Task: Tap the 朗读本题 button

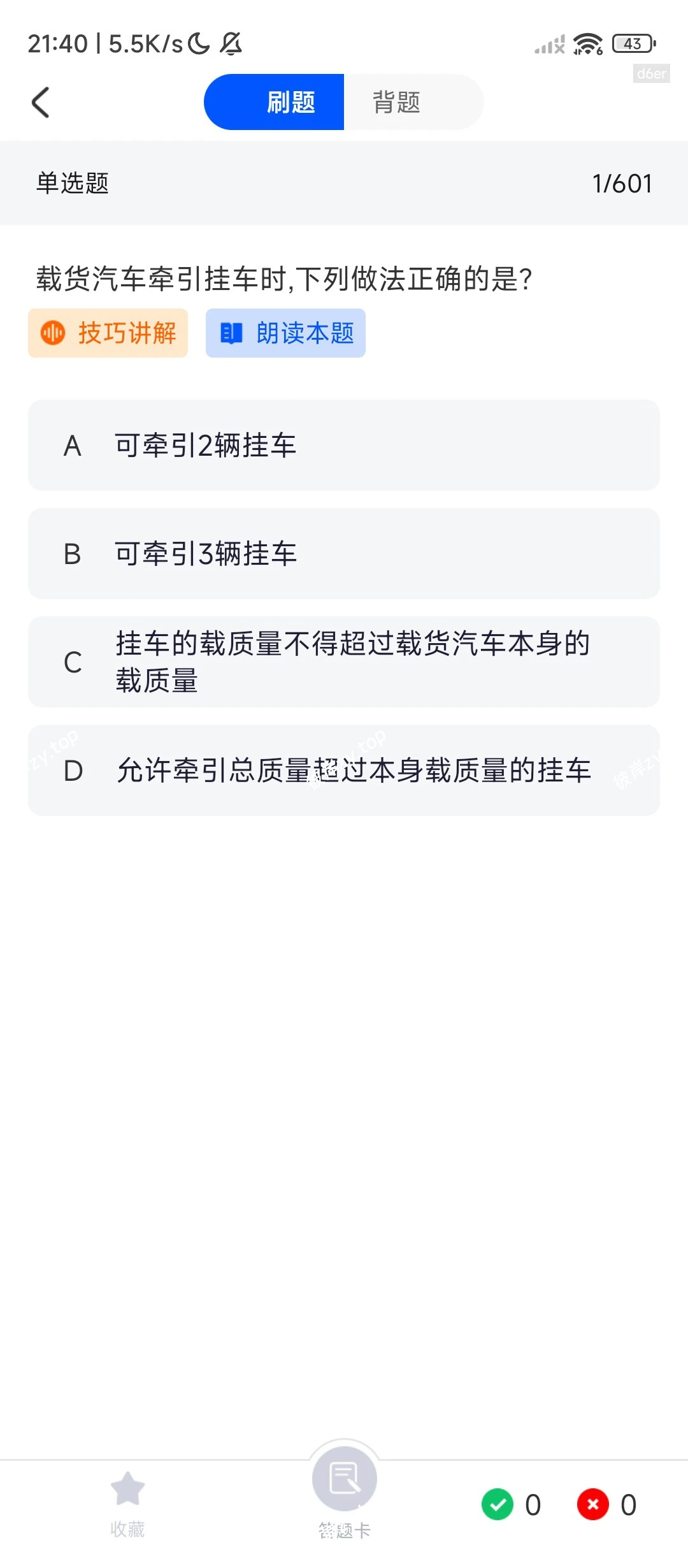Action: [285, 333]
